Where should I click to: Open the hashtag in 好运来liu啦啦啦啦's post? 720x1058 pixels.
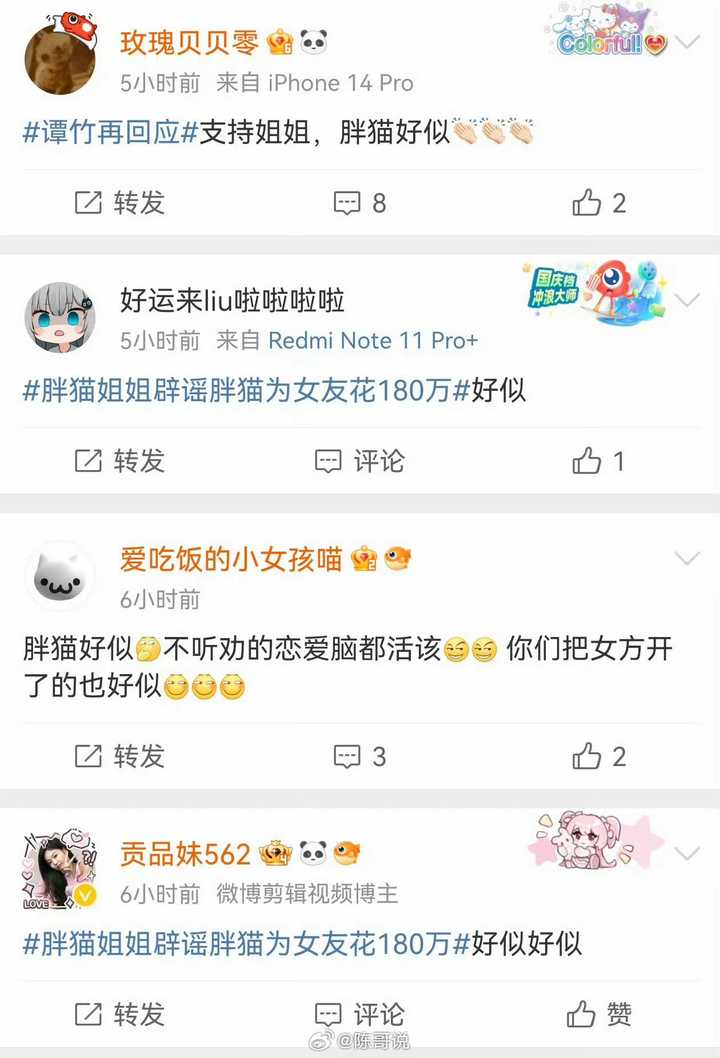246,391
